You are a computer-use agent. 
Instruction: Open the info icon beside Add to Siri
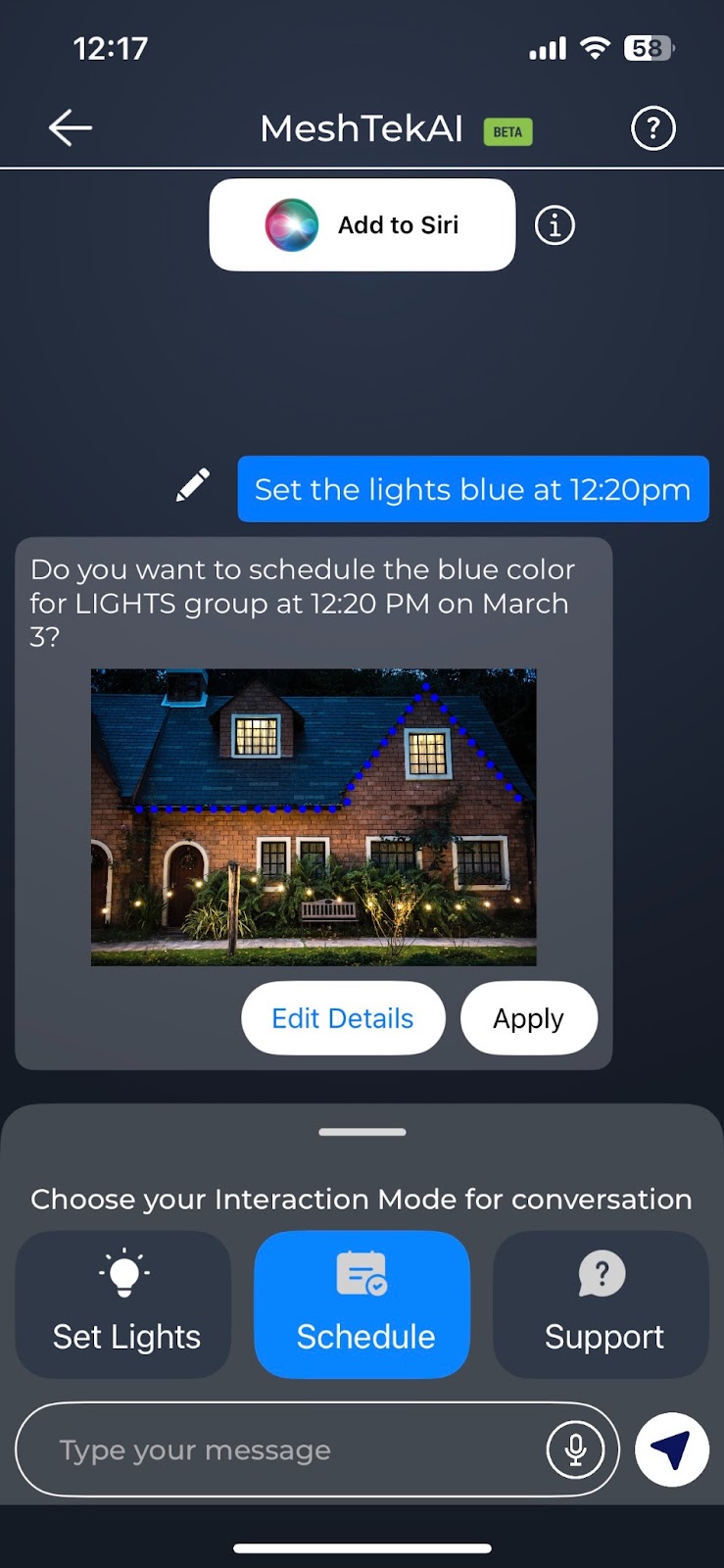click(x=555, y=226)
